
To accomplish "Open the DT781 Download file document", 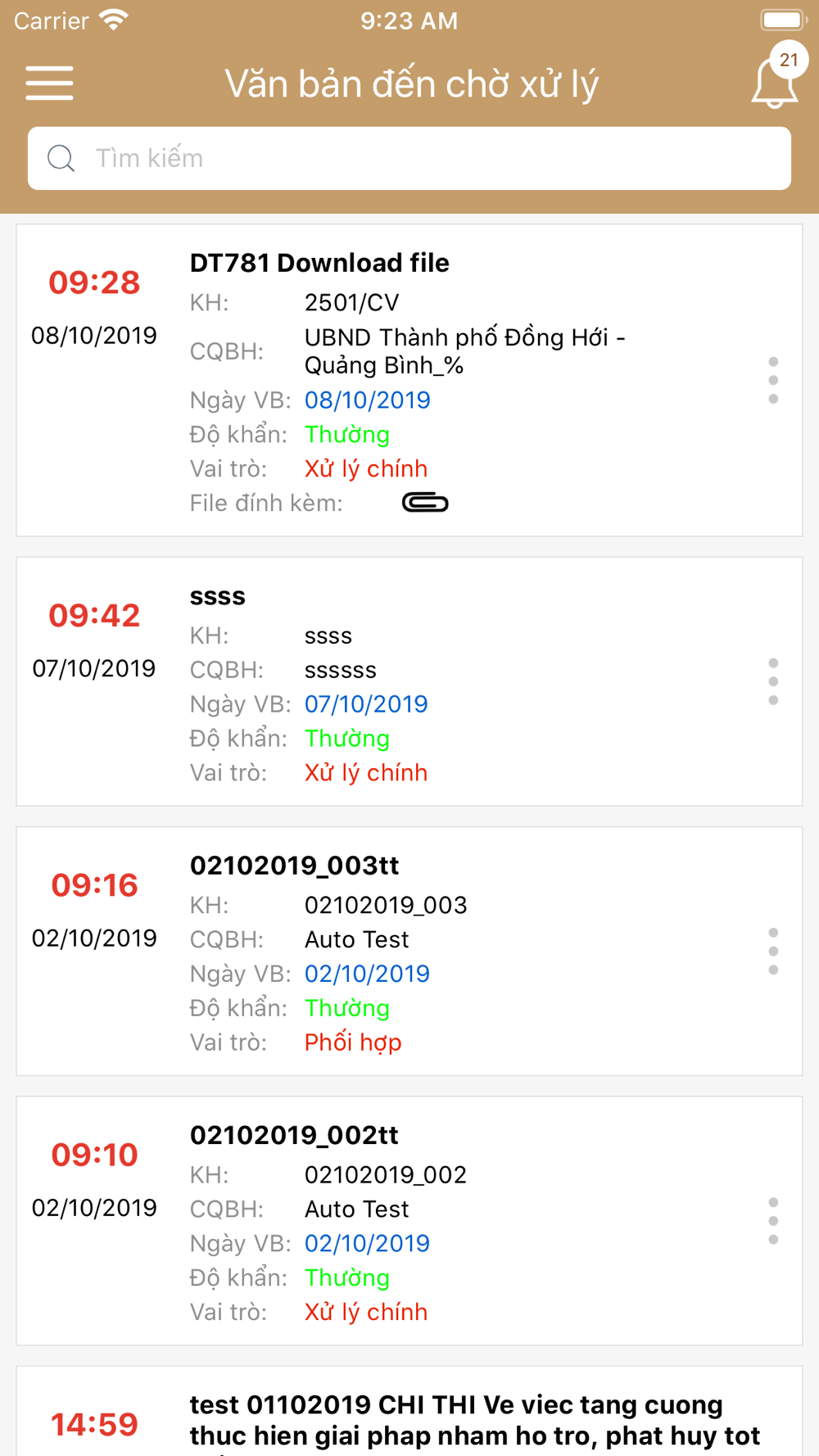I will click(409, 380).
